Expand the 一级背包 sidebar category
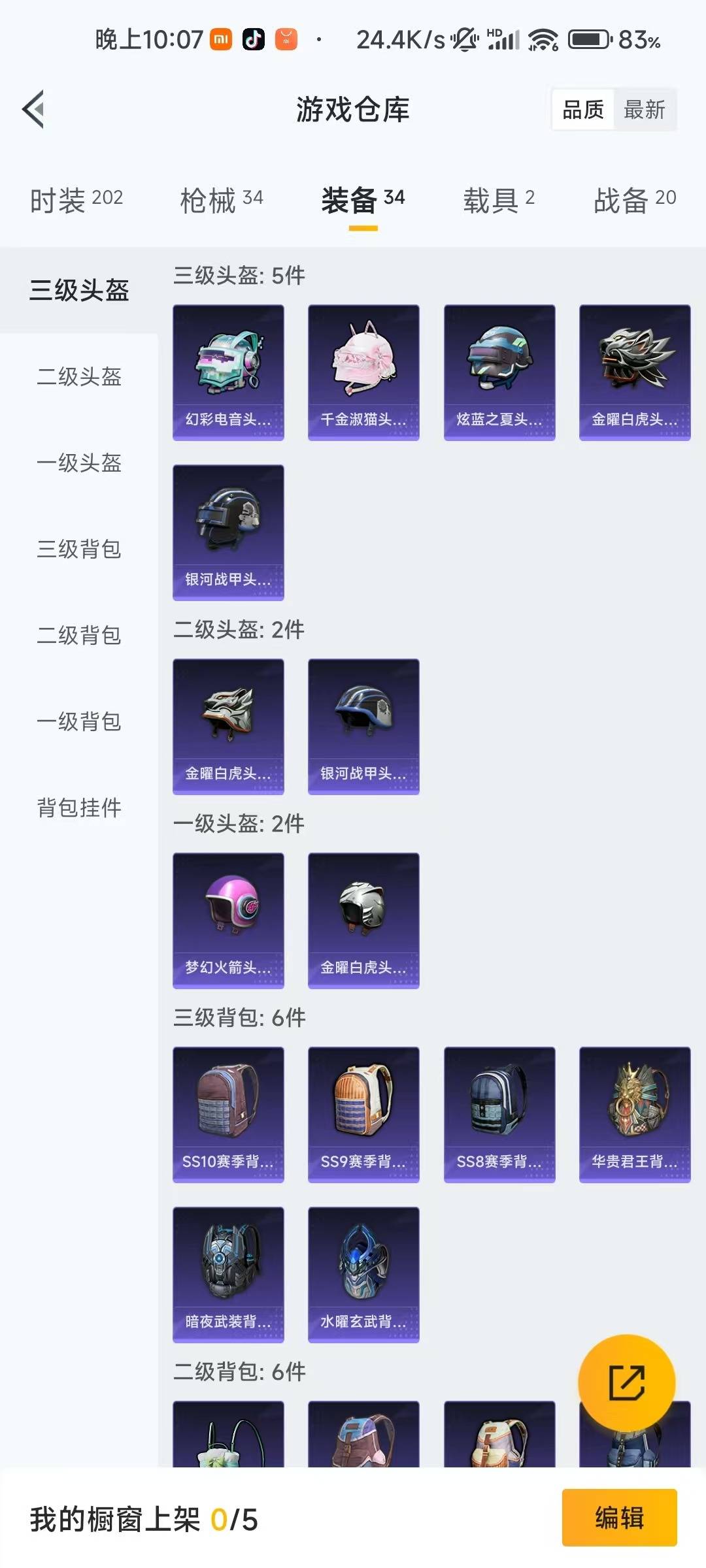706x1568 pixels. [78, 723]
